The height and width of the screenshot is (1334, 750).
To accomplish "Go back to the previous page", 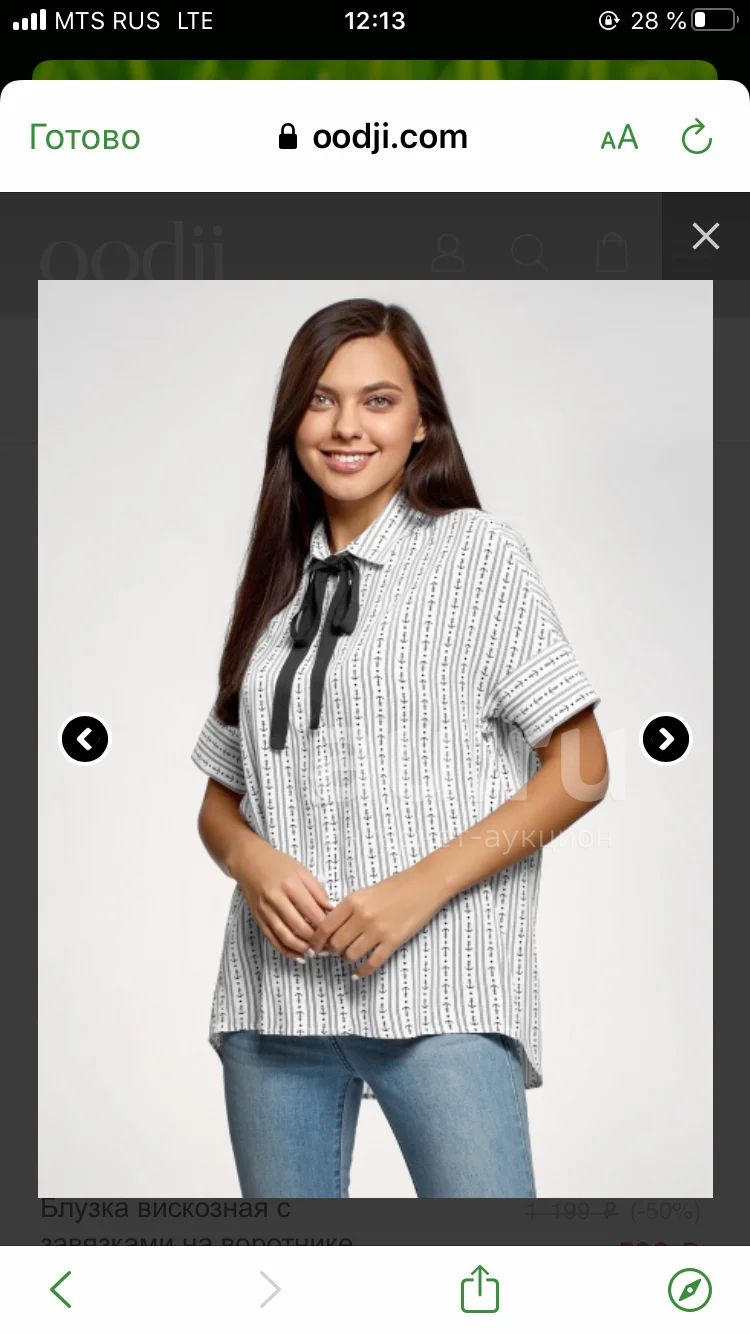I will pyautogui.click(x=61, y=1289).
